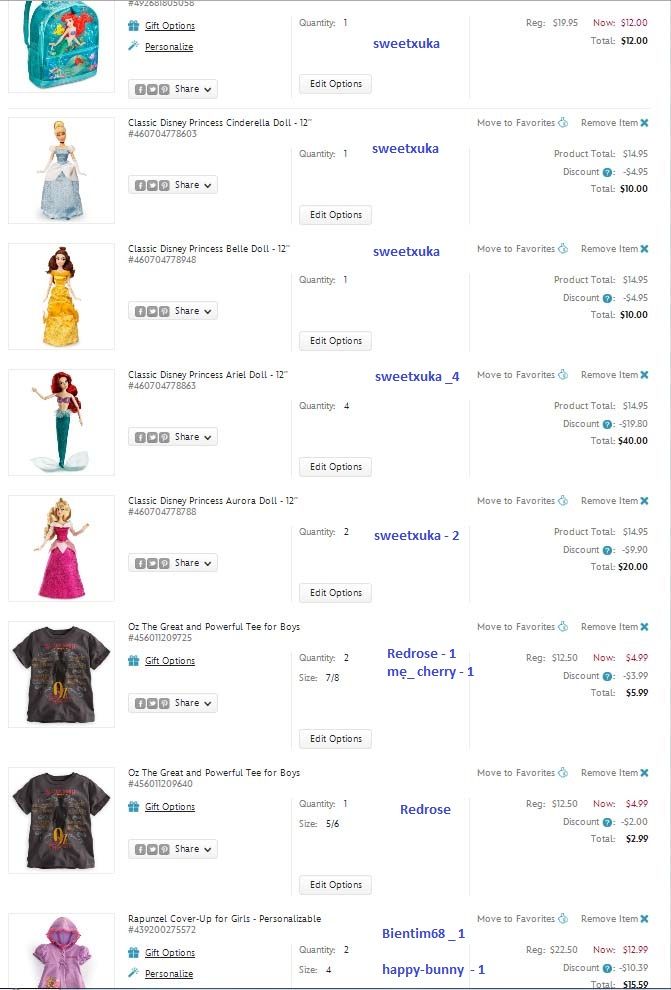Edit options for the Ariel backpack item

pyautogui.click(x=335, y=84)
